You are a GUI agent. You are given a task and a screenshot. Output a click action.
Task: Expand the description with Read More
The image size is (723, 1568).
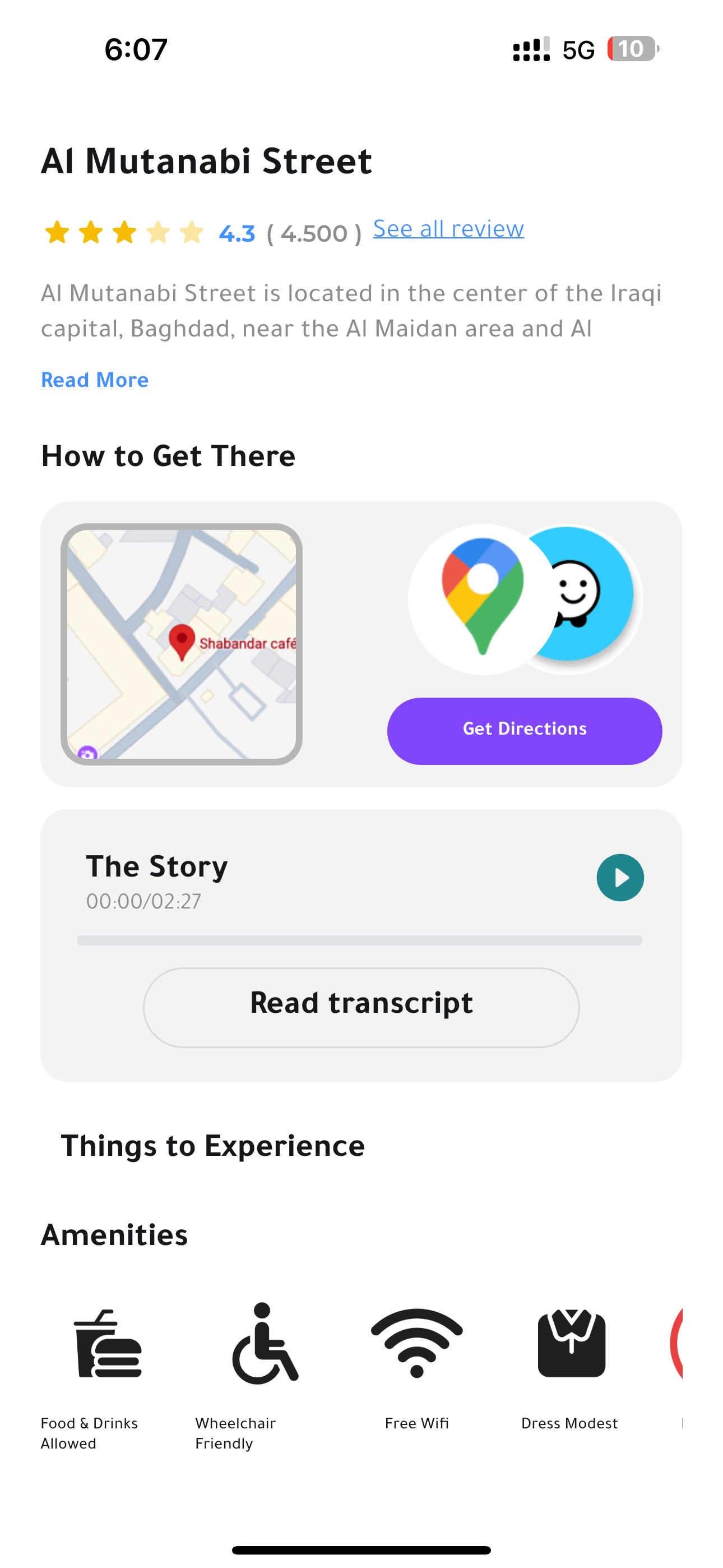pyautogui.click(x=94, y=380)
